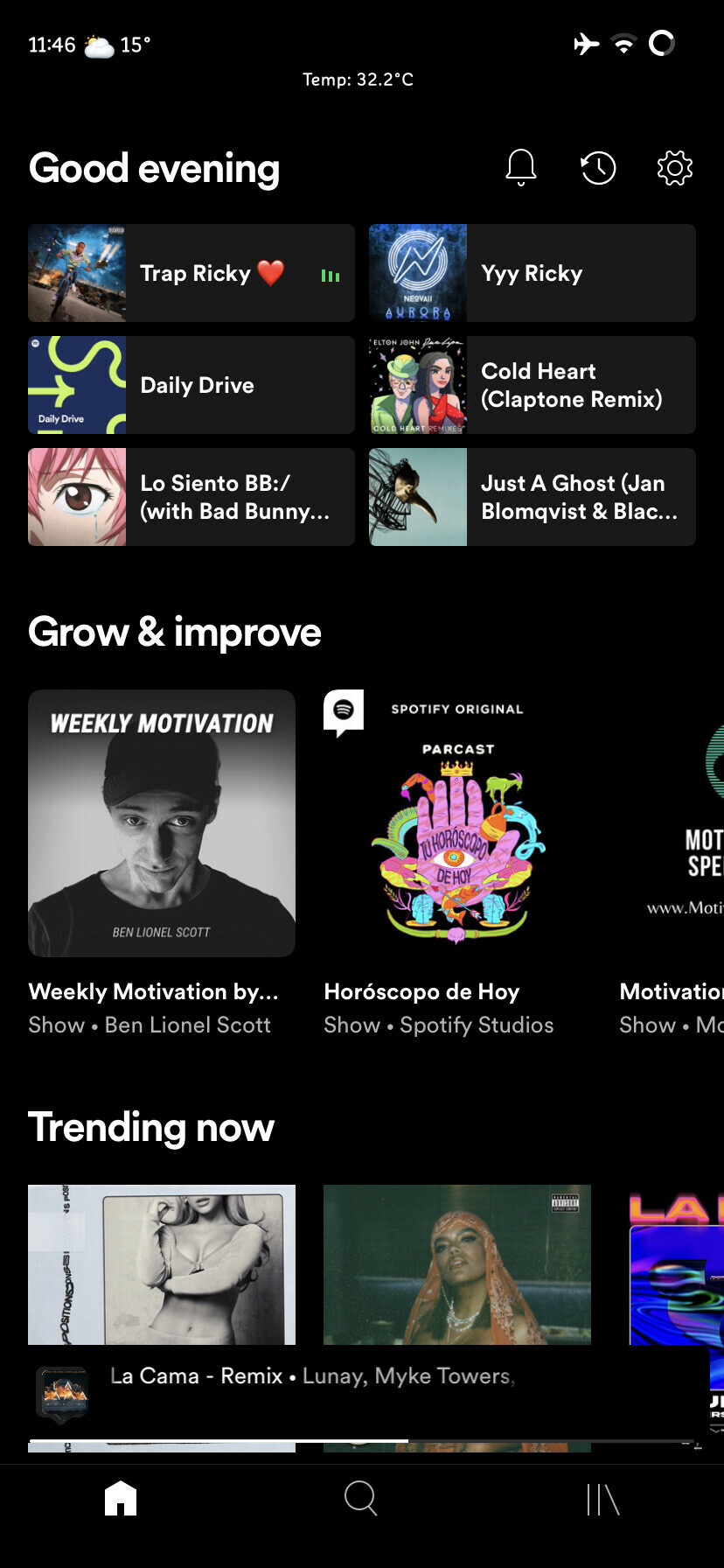The image size is (724, 1568).
Task: Go to the Home tab
Action: 121,1498
